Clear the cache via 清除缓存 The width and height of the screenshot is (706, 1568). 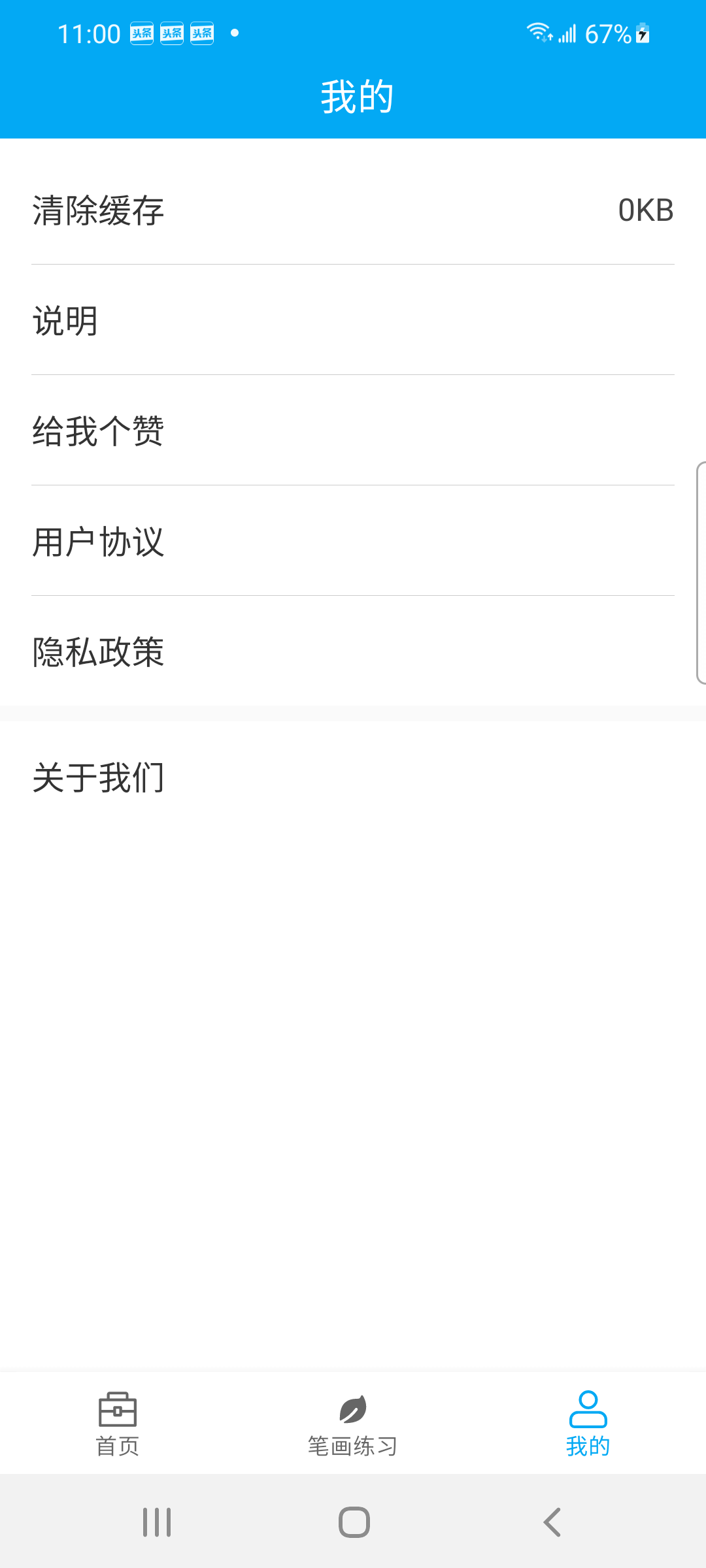[x=353, y=210]
